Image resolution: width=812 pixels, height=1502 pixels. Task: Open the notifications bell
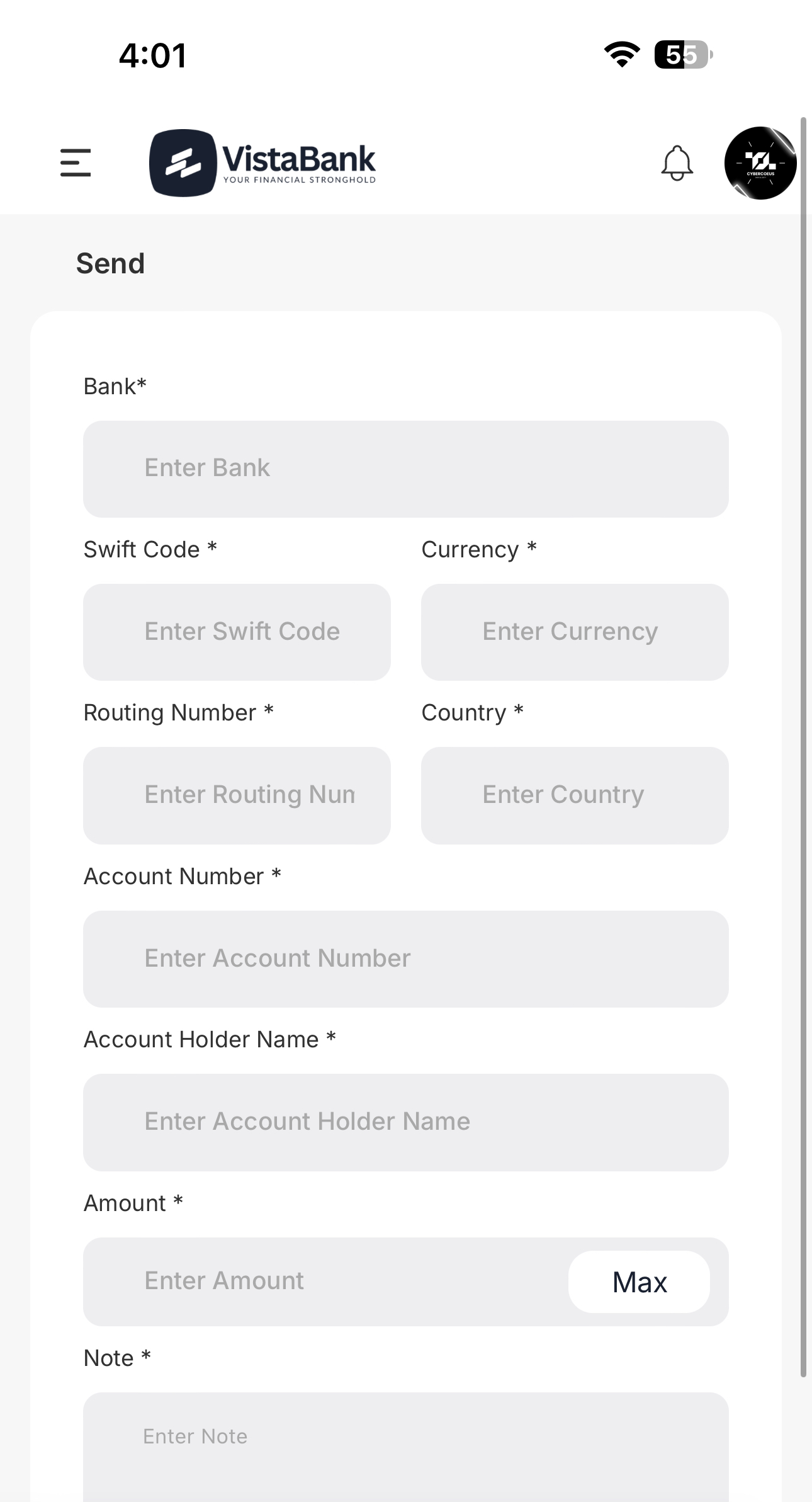677,163
